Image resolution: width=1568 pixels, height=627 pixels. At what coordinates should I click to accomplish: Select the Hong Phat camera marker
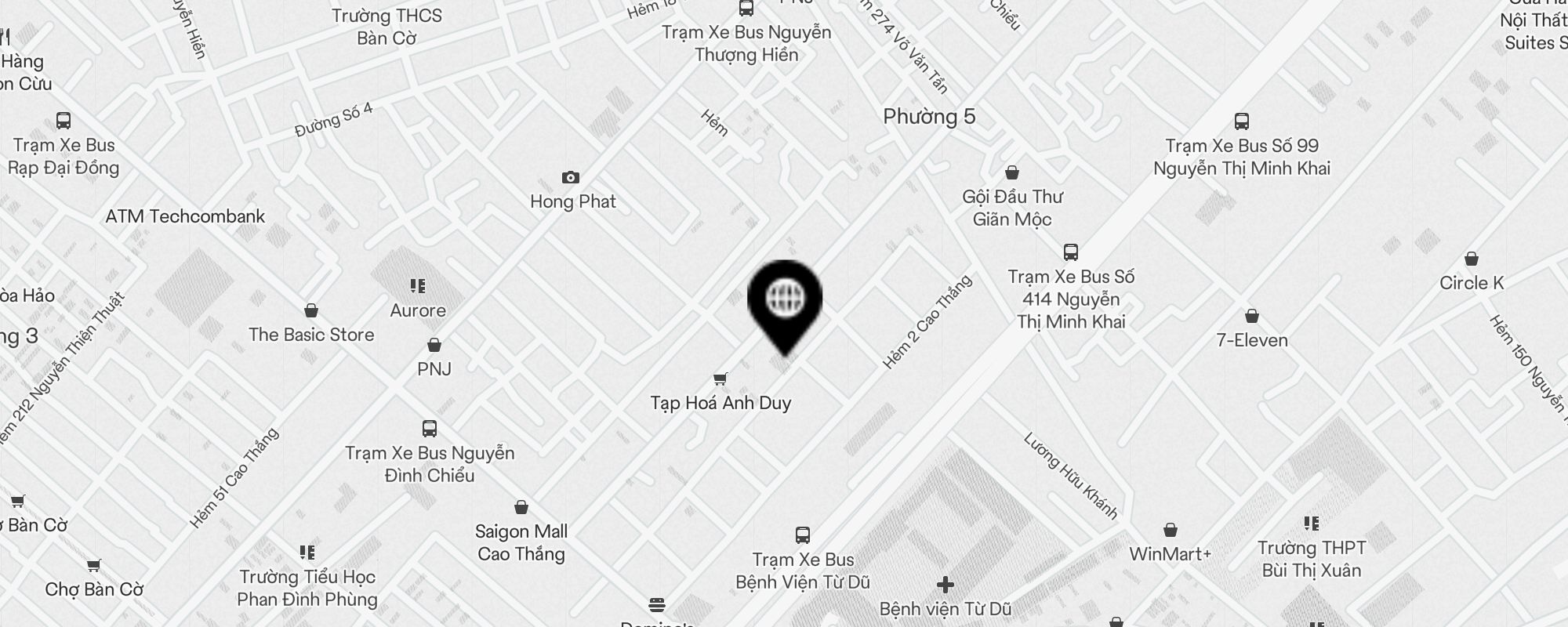[x=571, y=178]
